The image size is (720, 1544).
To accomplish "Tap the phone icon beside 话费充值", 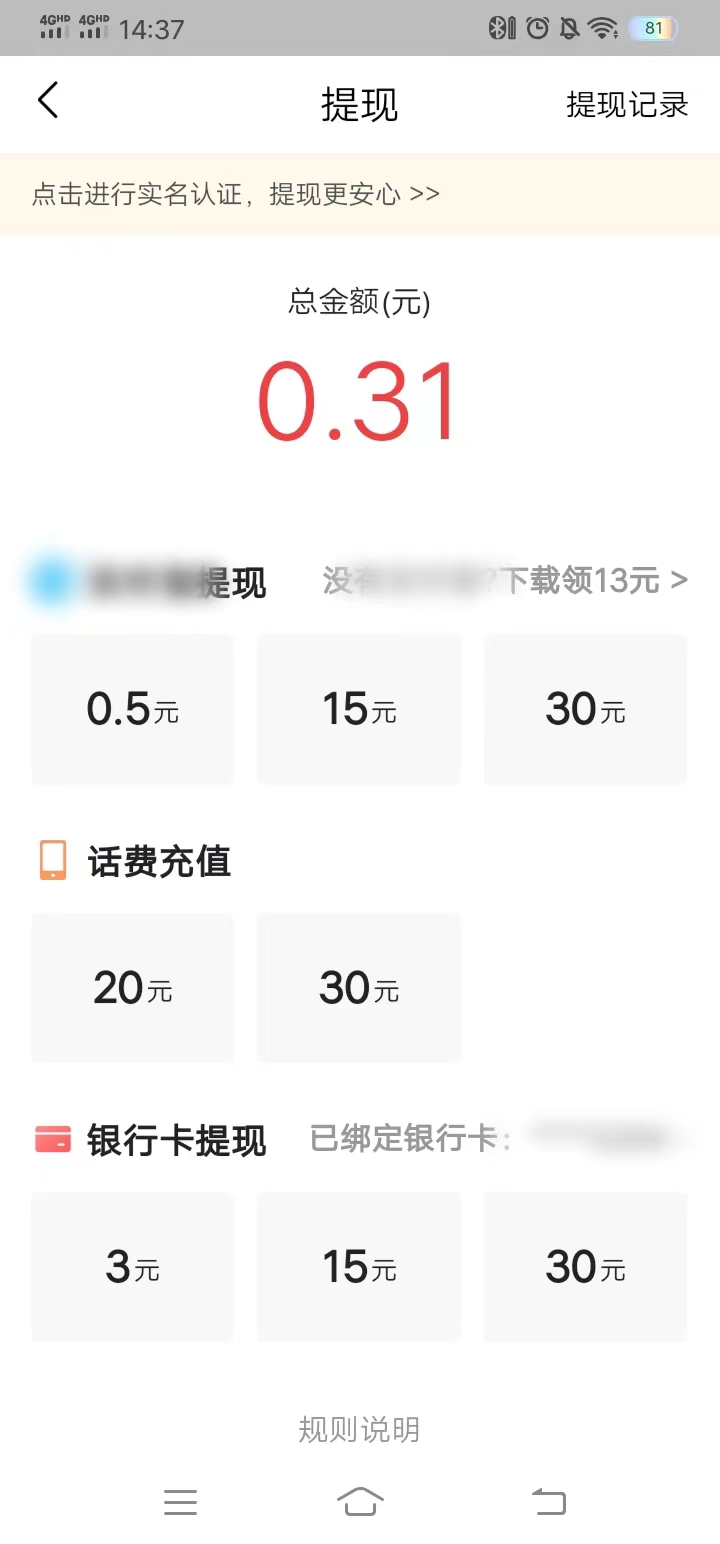I will click(52, 861).
